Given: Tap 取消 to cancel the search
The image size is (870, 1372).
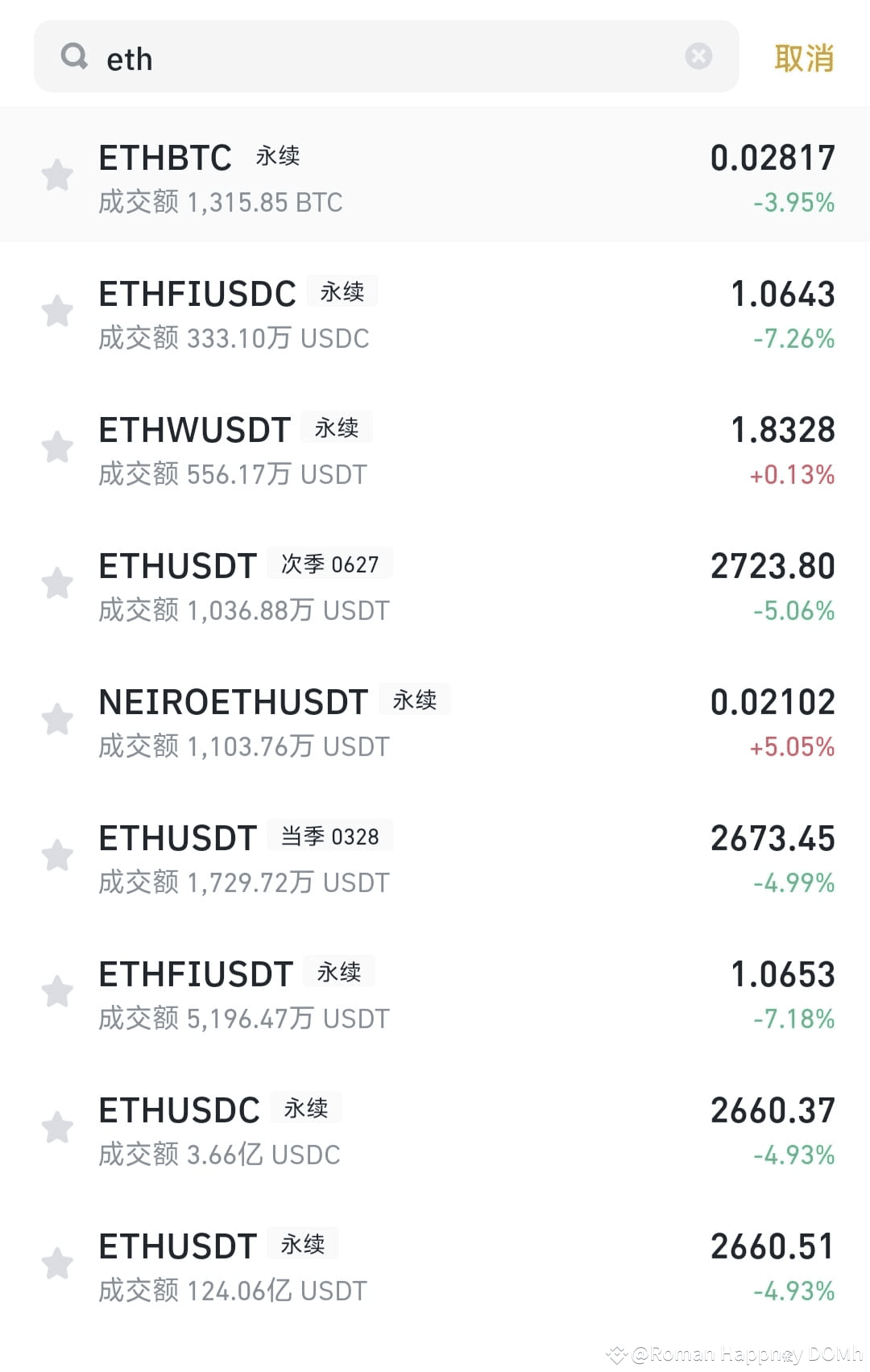Looking at the screenshot, I should (x=803, y=56).
